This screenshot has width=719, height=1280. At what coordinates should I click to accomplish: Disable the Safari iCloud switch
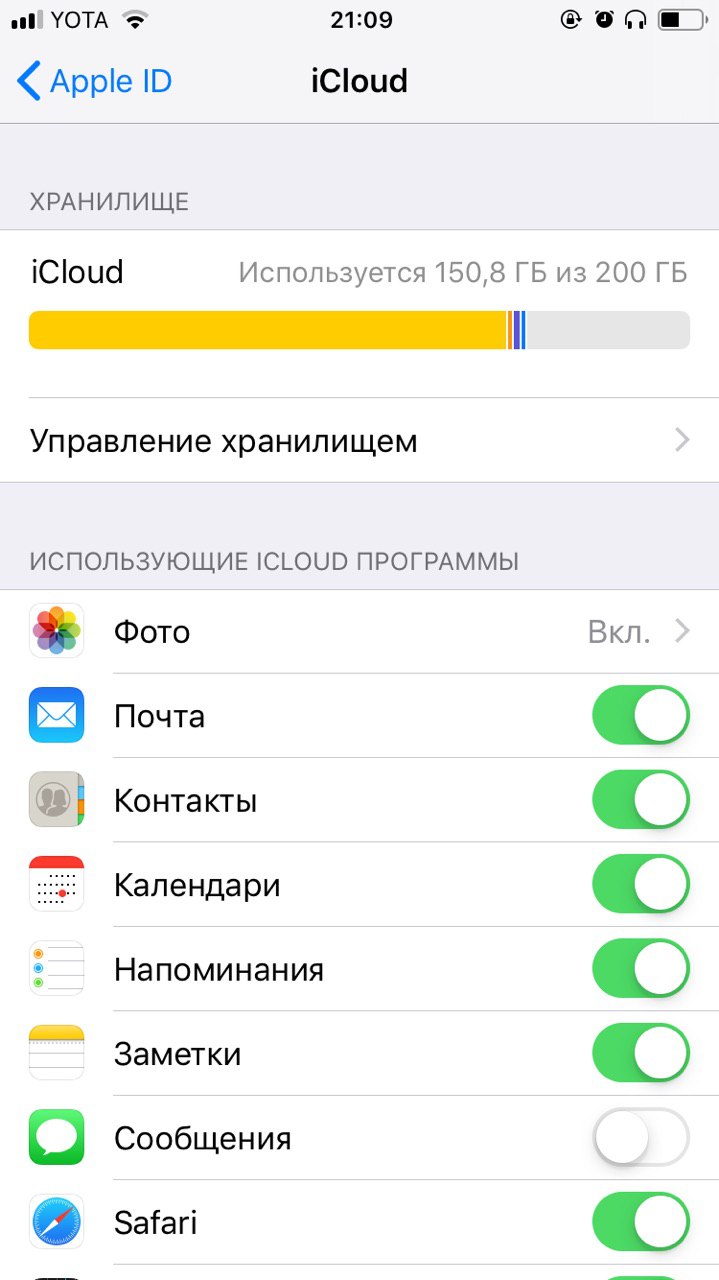click(x=641, y=1223)
